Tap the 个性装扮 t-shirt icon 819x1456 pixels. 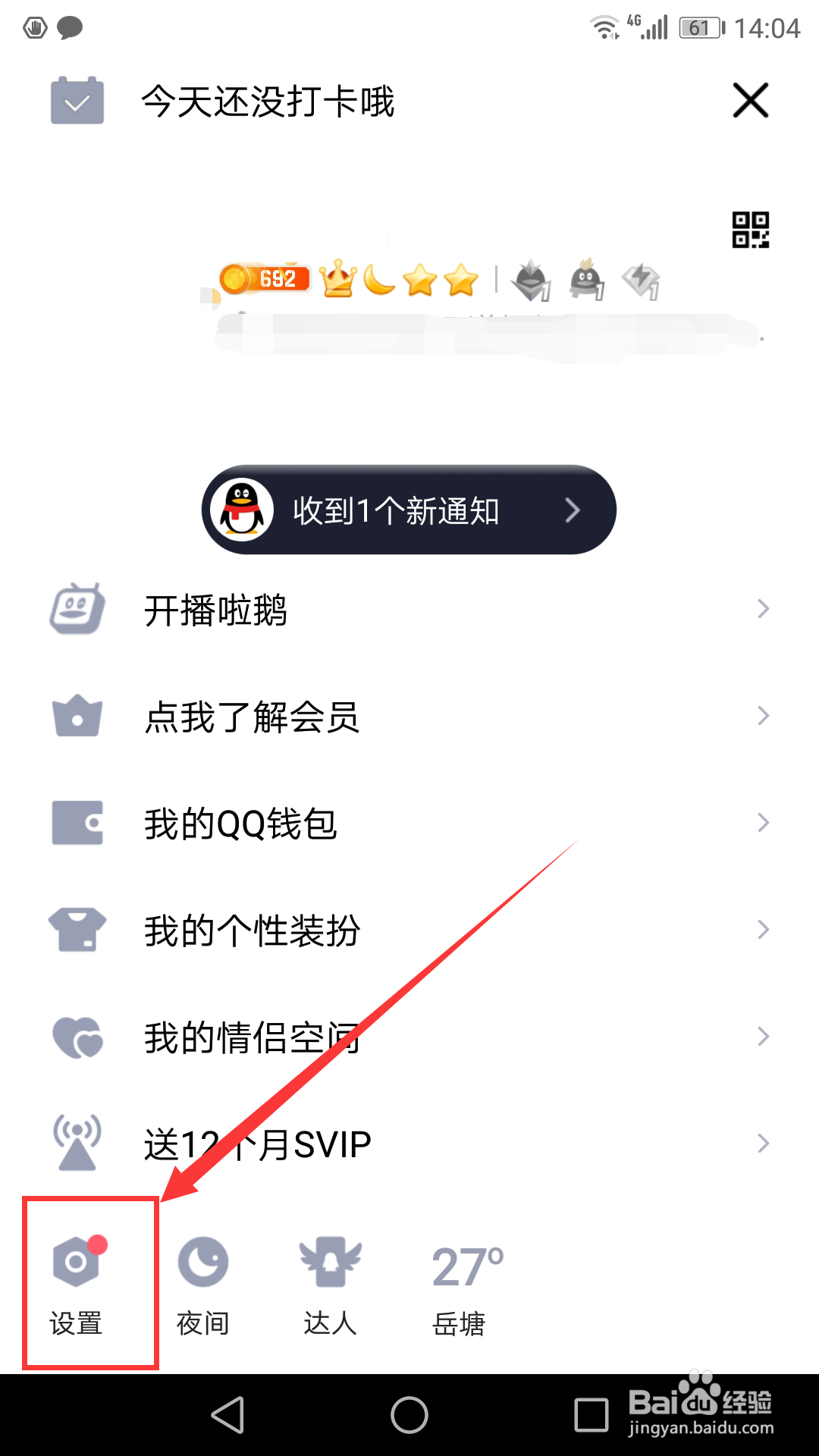point(77,929)
